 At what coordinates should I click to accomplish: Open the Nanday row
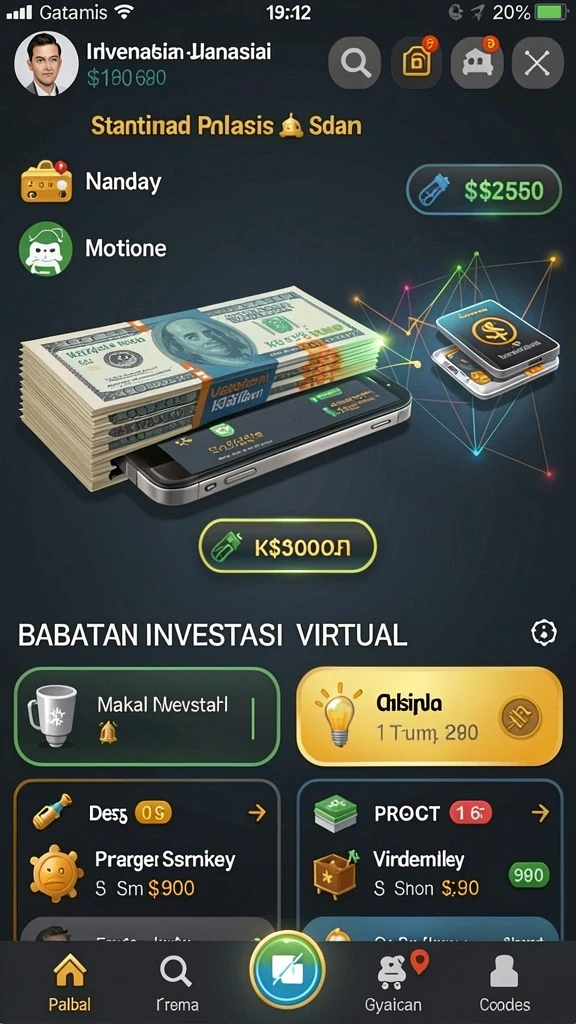91,181
